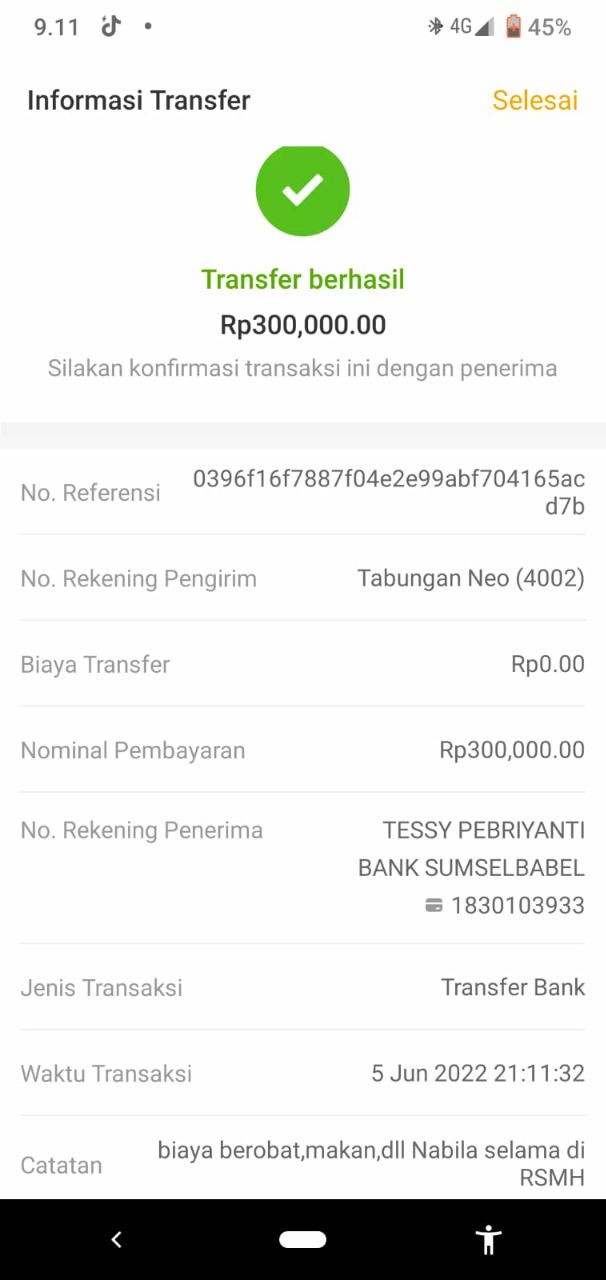Tap the home pill in the navigation bar
This screenshot has height=1280, width=606.
point(303,1240)
